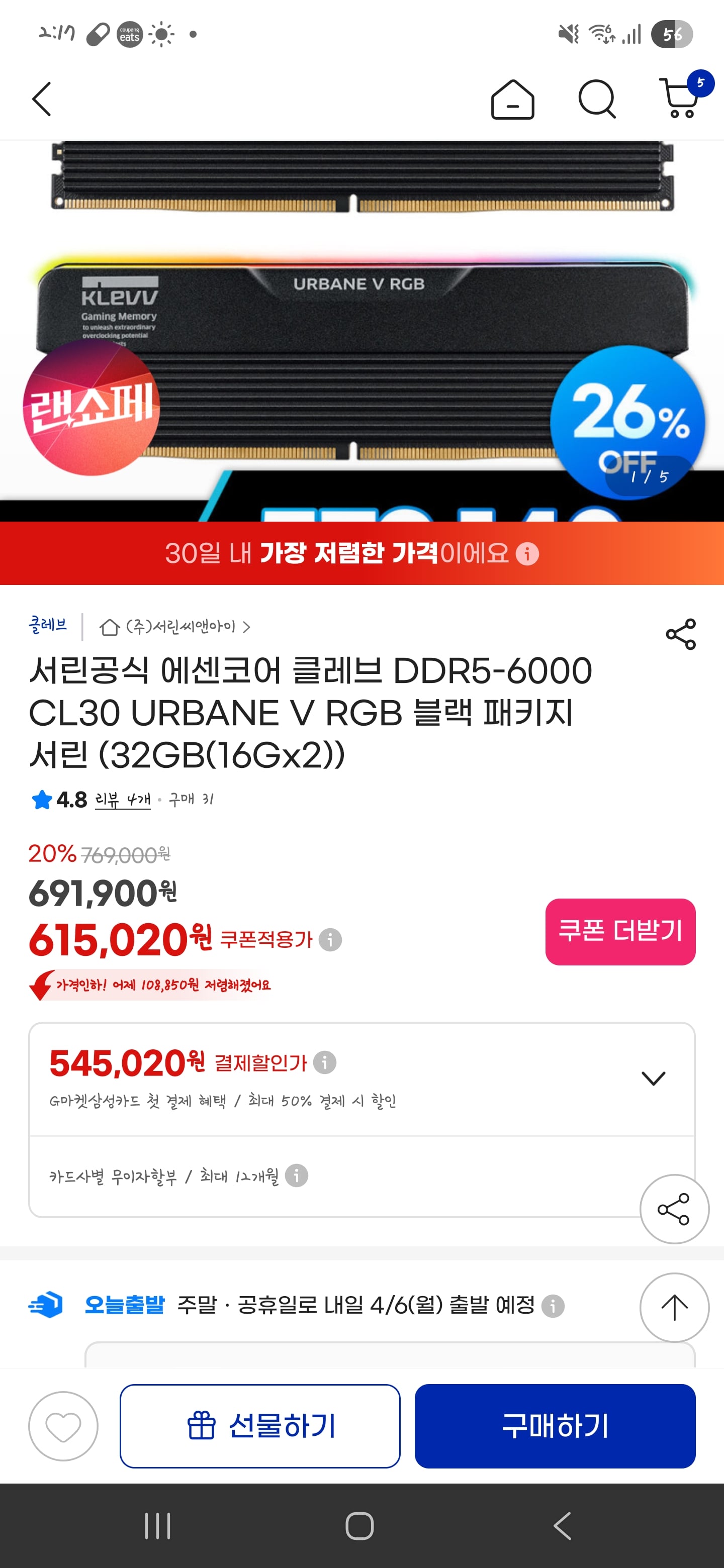Go back using the top-left arrow
Image resolution: width=724 pixels, height=1568 pixels.
tap(41, 99)
